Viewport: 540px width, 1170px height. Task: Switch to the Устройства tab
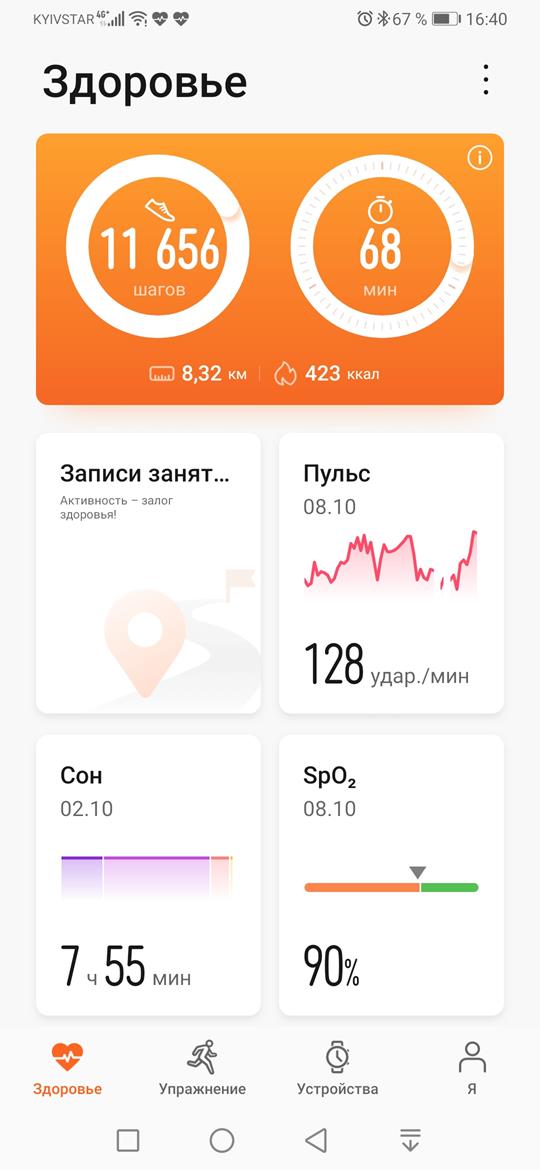click(x=337, y=1068)
